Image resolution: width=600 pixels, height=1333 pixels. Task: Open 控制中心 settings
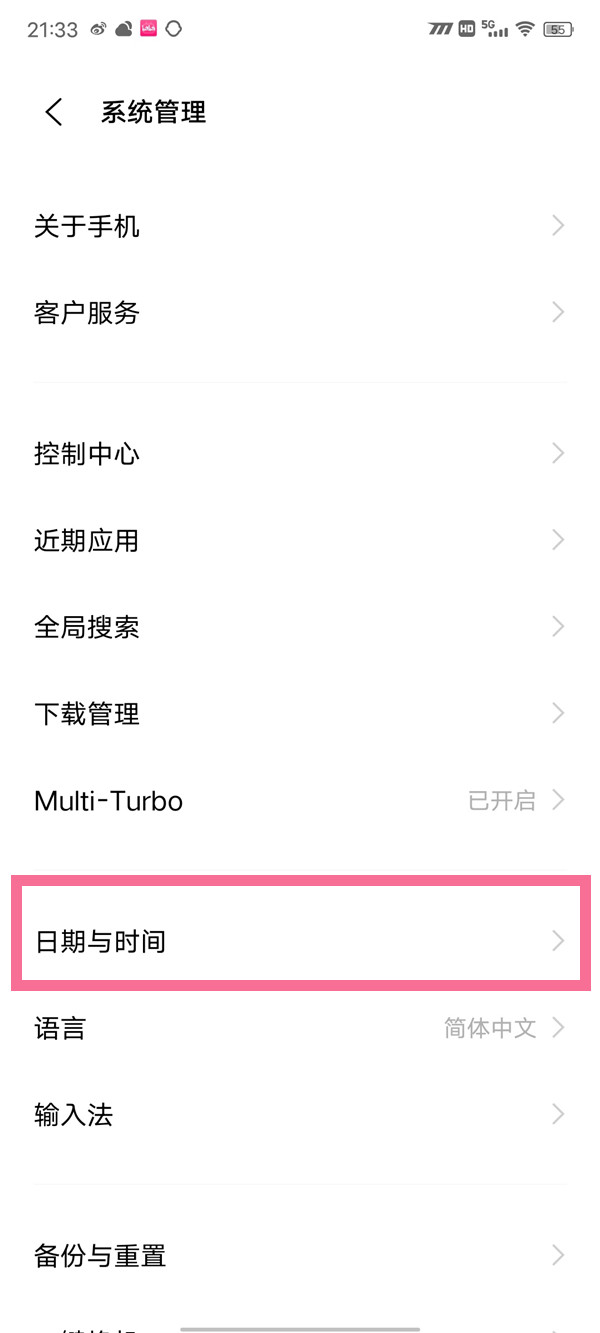[x=300, y=454]
